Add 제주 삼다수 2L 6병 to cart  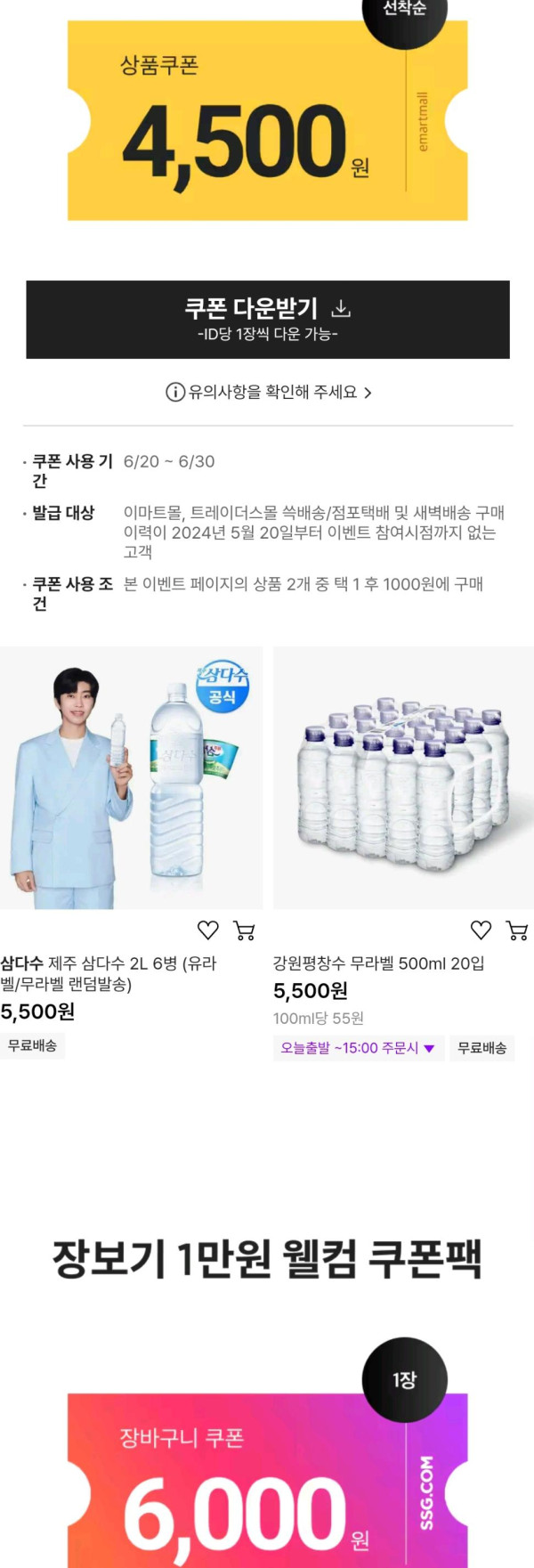[244, 930]
